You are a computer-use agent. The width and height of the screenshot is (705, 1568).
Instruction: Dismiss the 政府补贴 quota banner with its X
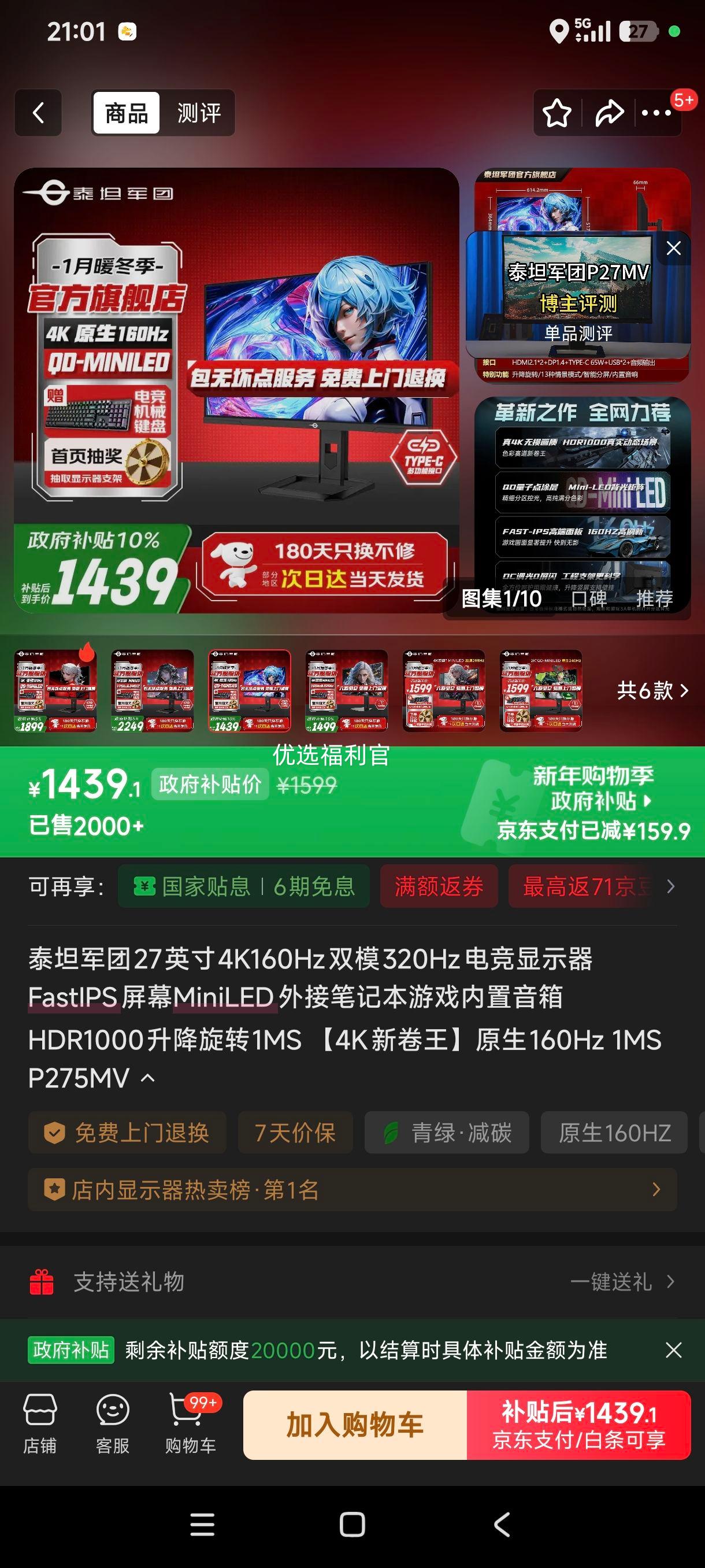(x=674, y=1350)
